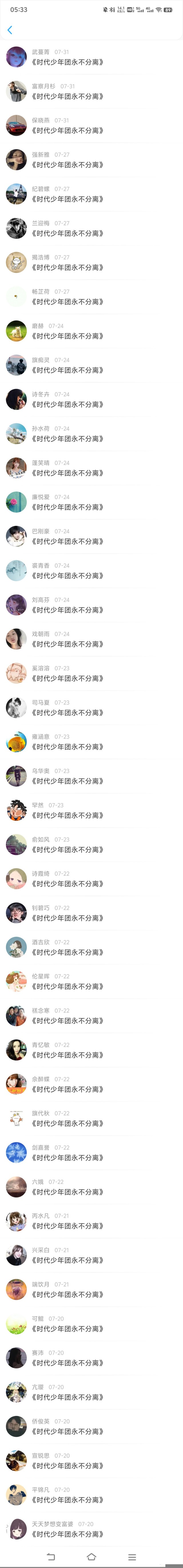The image size is (183, 1568).
Task: Select 孙水荷's entry
Action: (91, 433)
